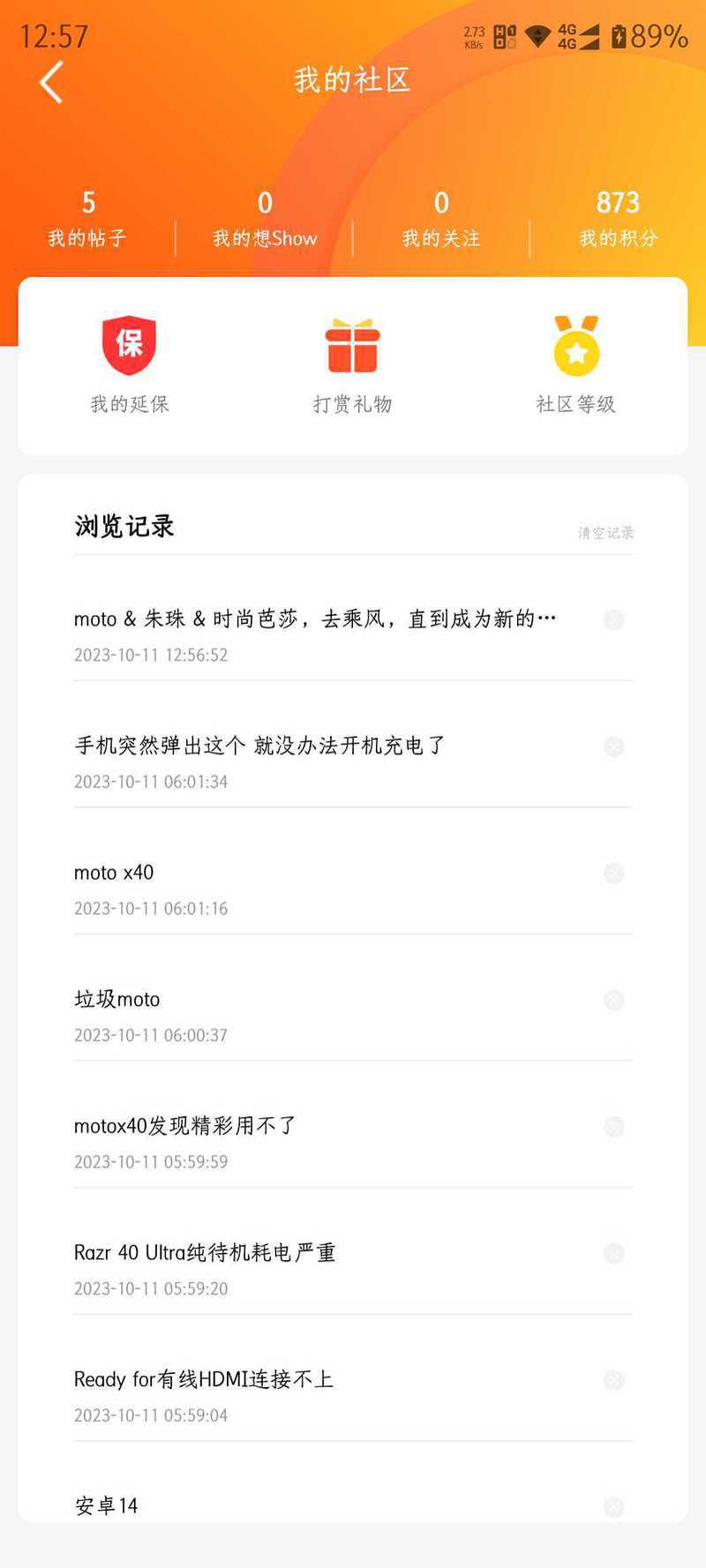
Task: Delete the 垃圾moto record from history
Action: [x=614, y=1000]
